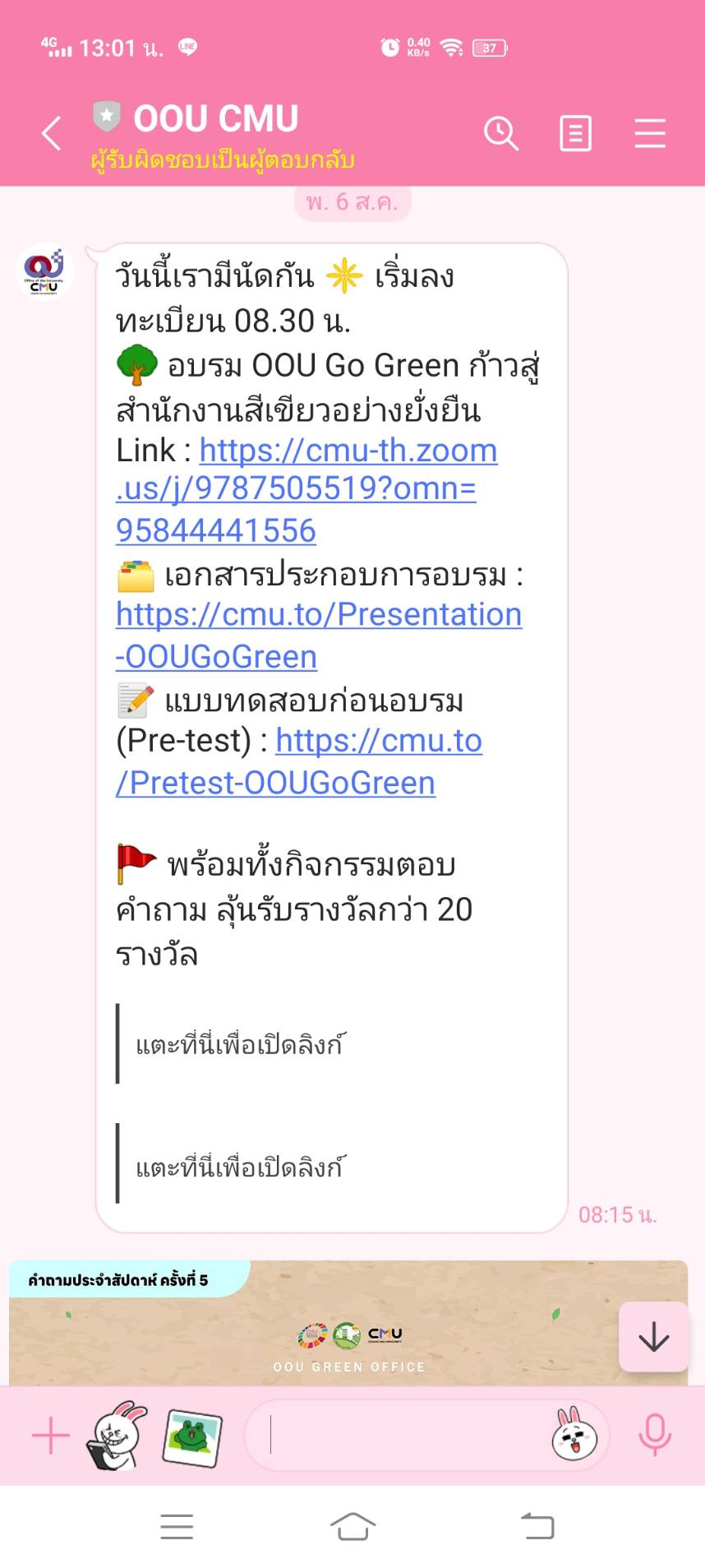Go back from OOU CMU chat
705x1568 pixels.
(51, 133)
